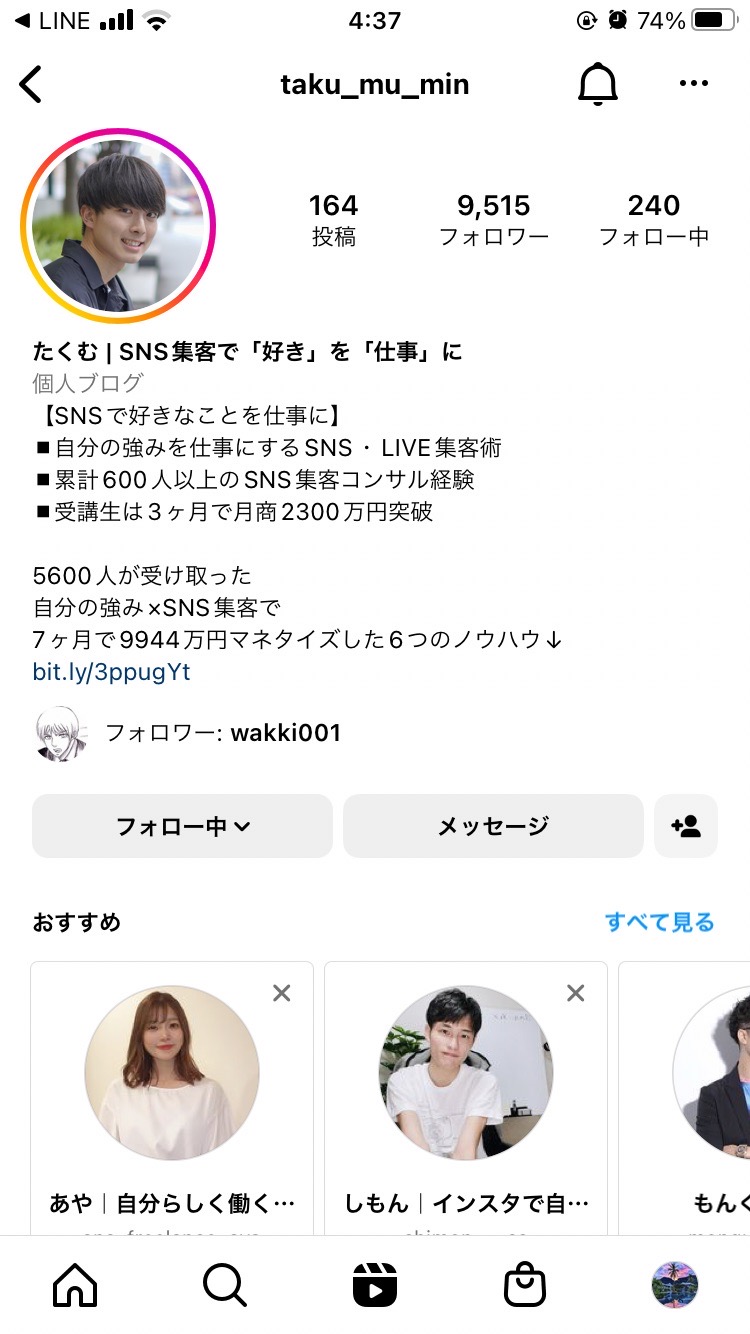750x1334 pixels.
Task: Switch to the Shop tab
Action: 525,1285
